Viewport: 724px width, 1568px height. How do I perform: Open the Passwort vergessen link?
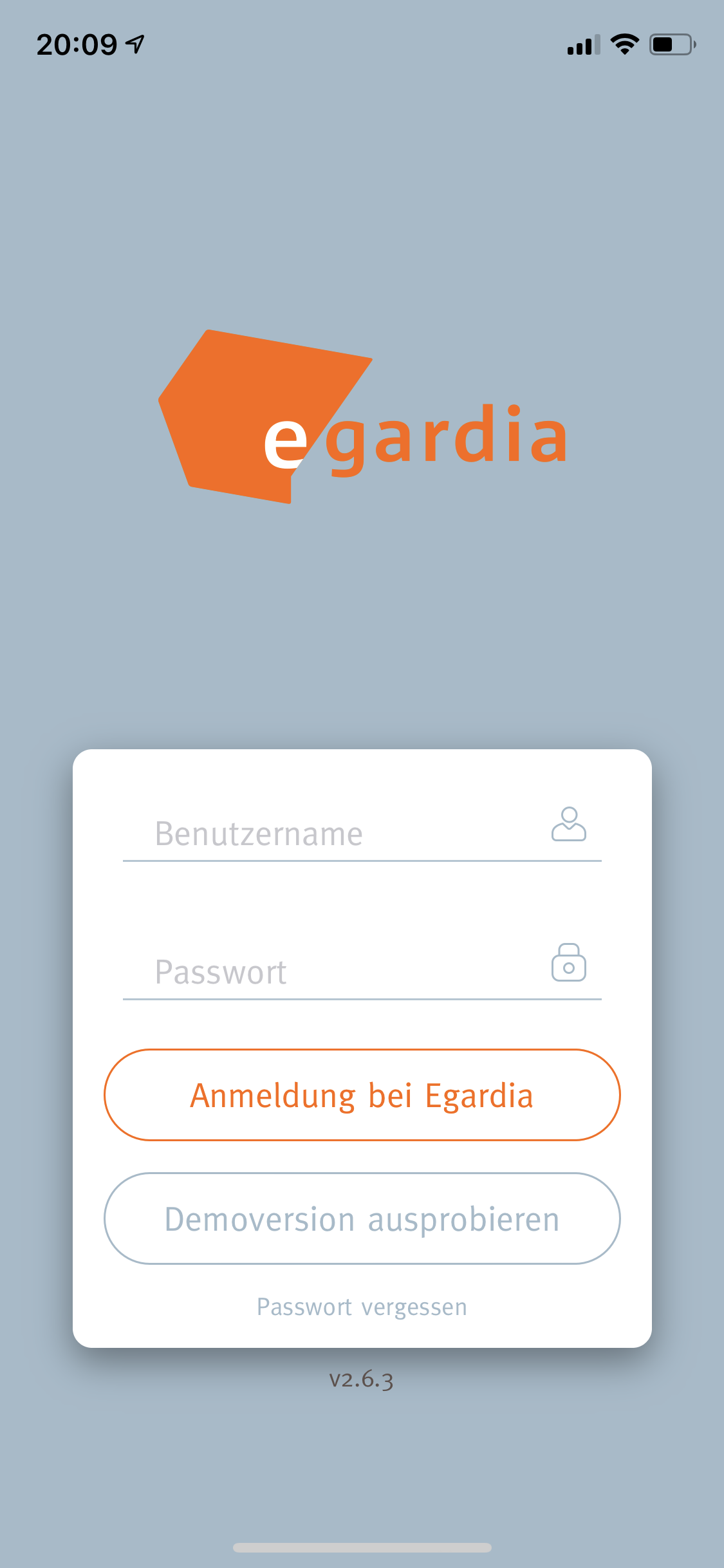(x=362, y=1307)
